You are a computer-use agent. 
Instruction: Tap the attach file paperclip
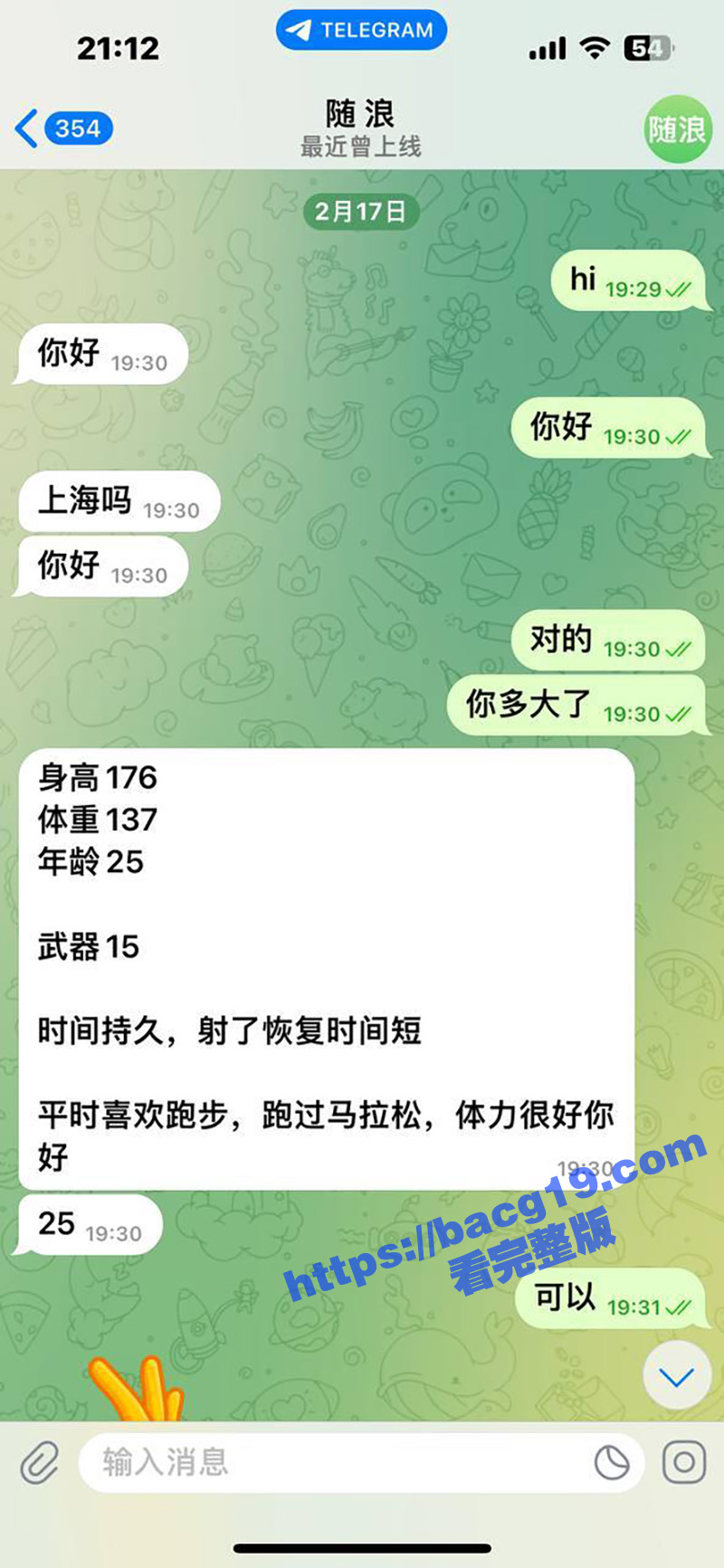pyautogui.click(x=40, y=1462)
